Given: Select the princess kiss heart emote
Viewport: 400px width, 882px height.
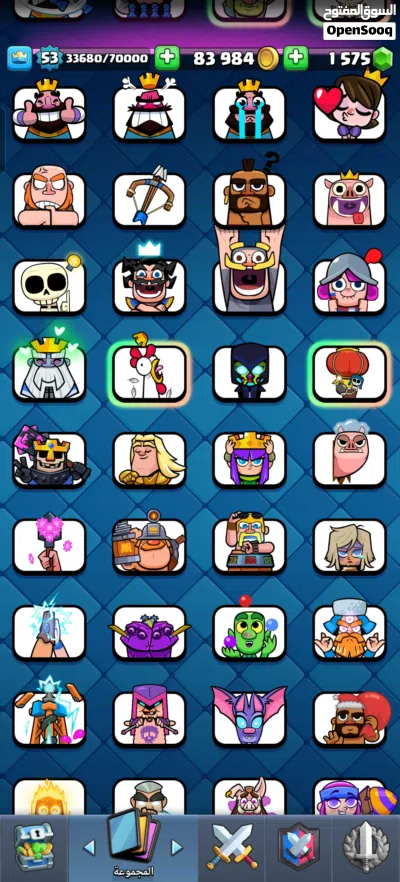Looking at the screenshot, I should pos(350,109).
